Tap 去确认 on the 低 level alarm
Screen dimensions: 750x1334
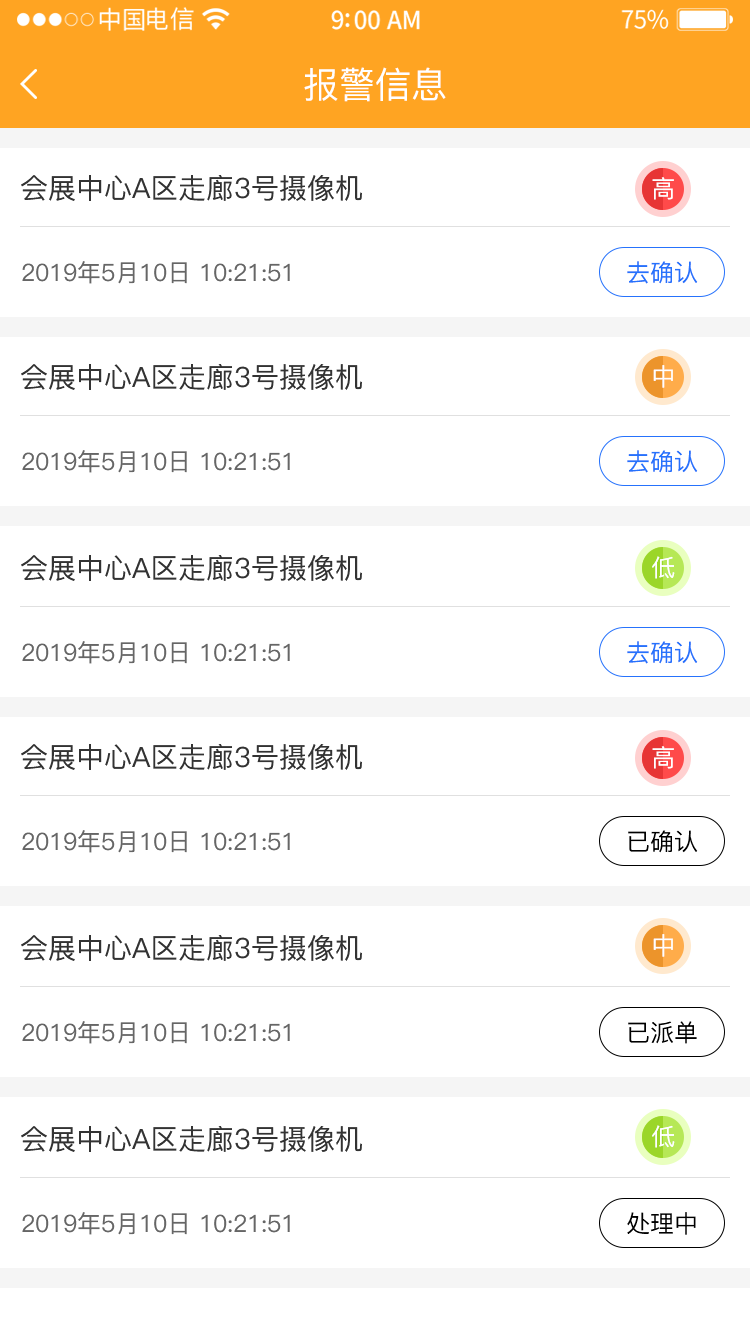click(x=661, y=652)
